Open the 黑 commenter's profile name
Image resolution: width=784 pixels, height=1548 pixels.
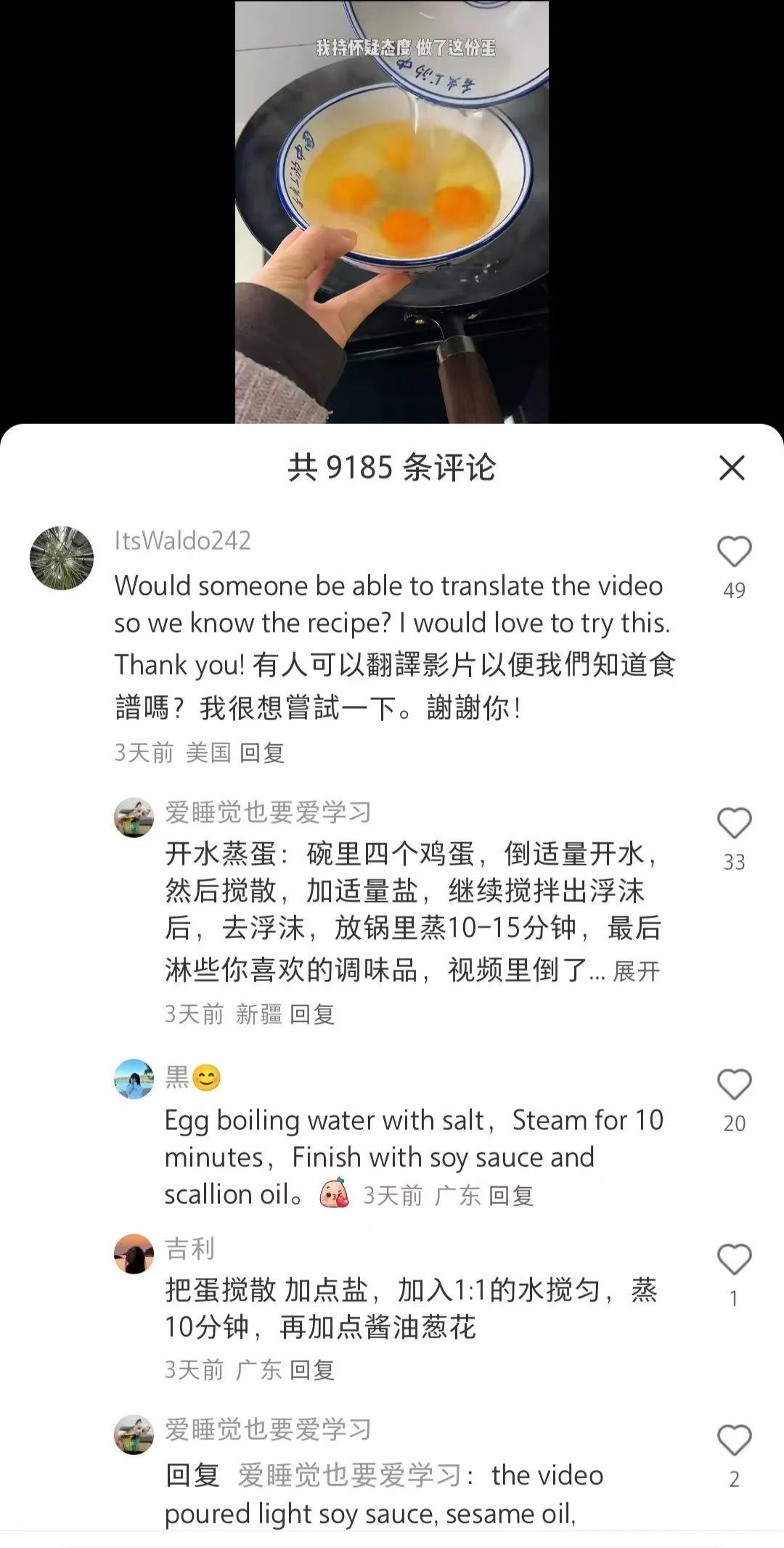(177, 1077)
